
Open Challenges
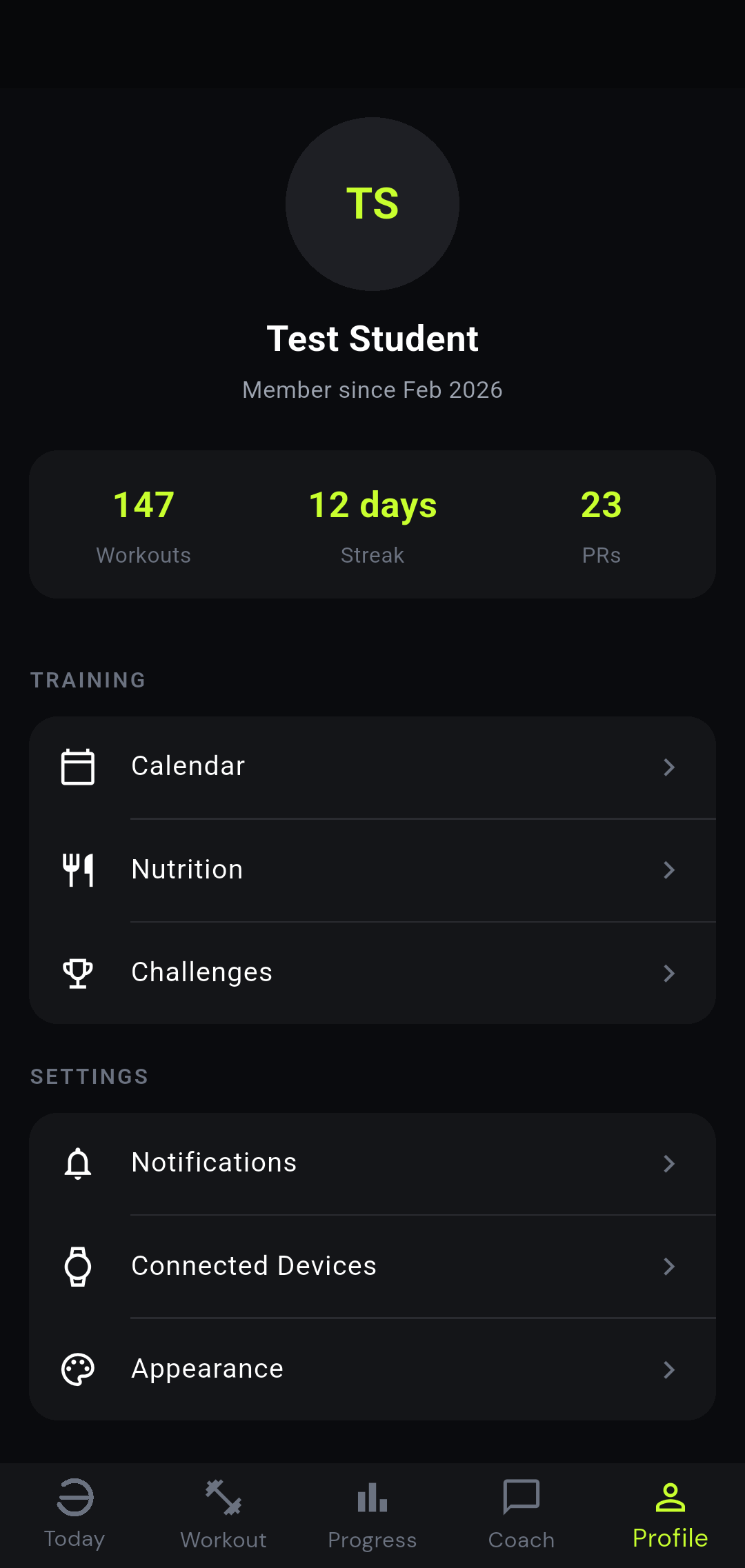click(x=372, y=973)
